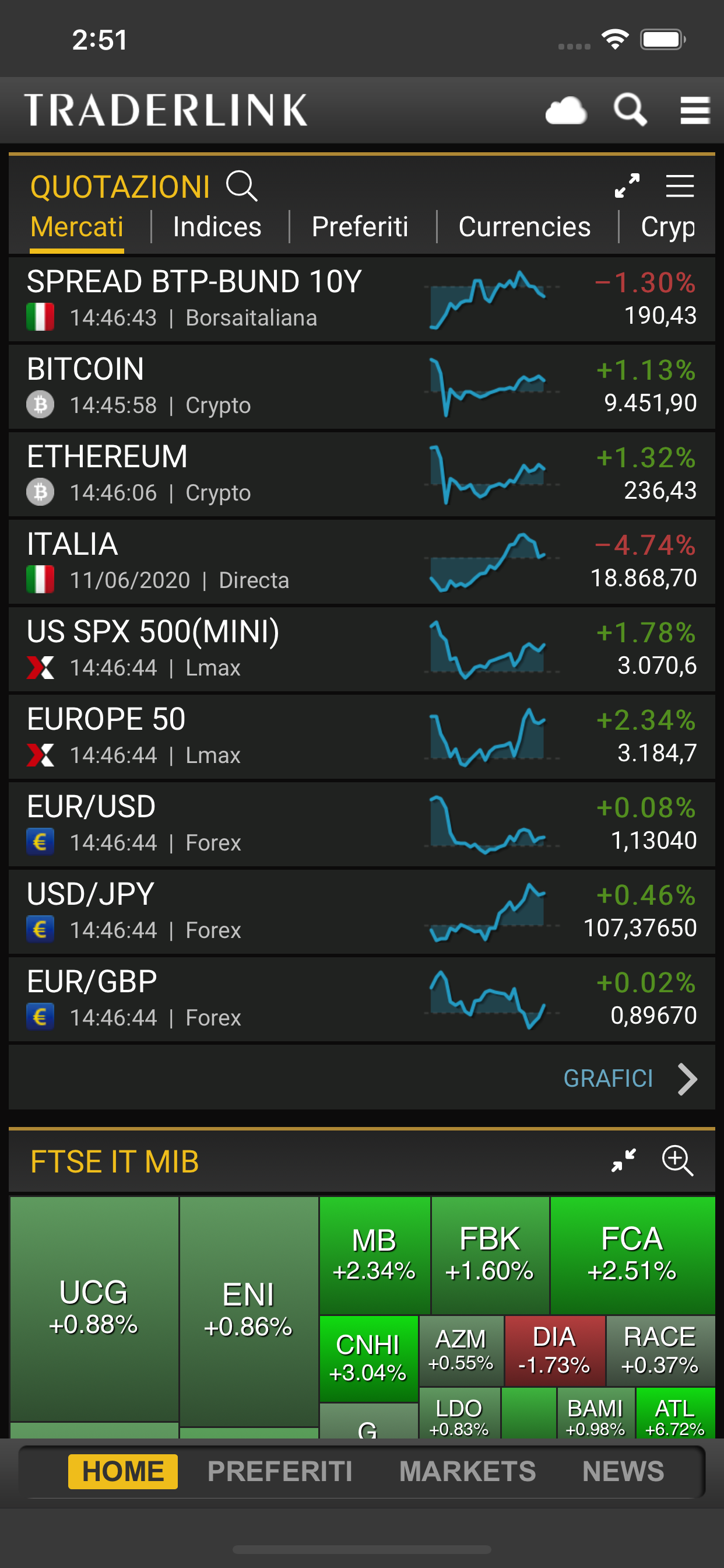Click the Lmax X icon for EUROPE 50
This screenshot has height=1568, width=724.
click(x=40, y=755)
